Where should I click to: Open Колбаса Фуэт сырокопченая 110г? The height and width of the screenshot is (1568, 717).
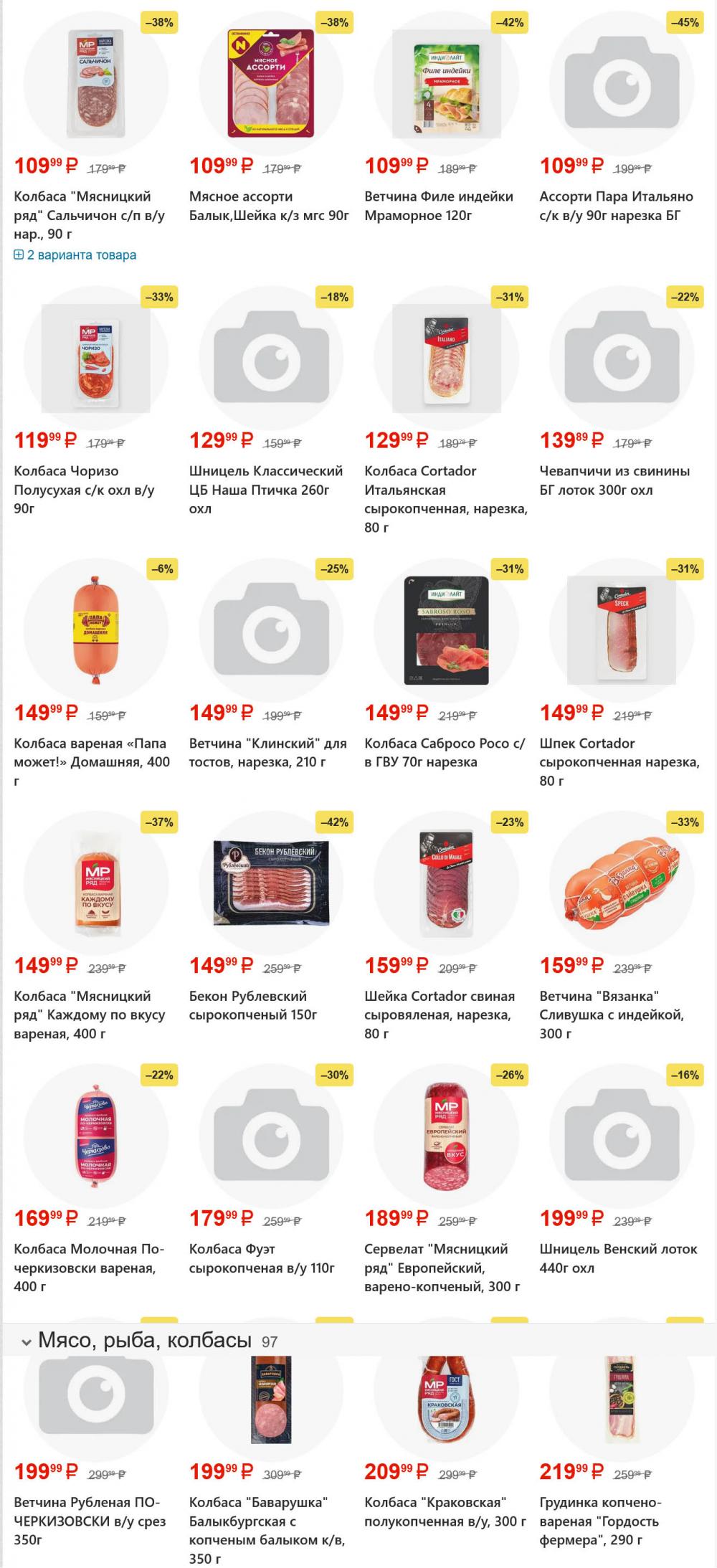(x=262, y=1258)
